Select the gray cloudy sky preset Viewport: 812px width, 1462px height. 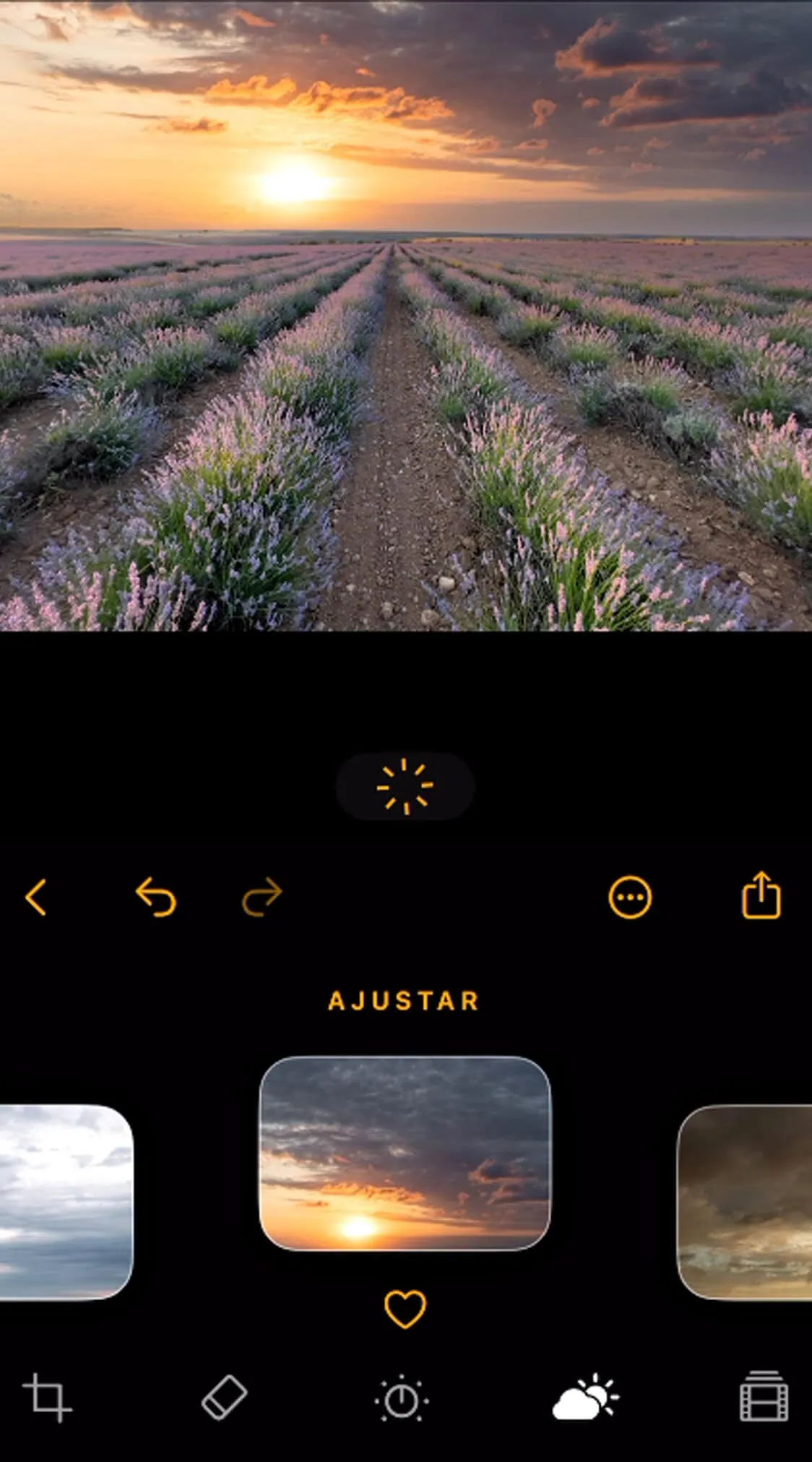(66, 1202)
